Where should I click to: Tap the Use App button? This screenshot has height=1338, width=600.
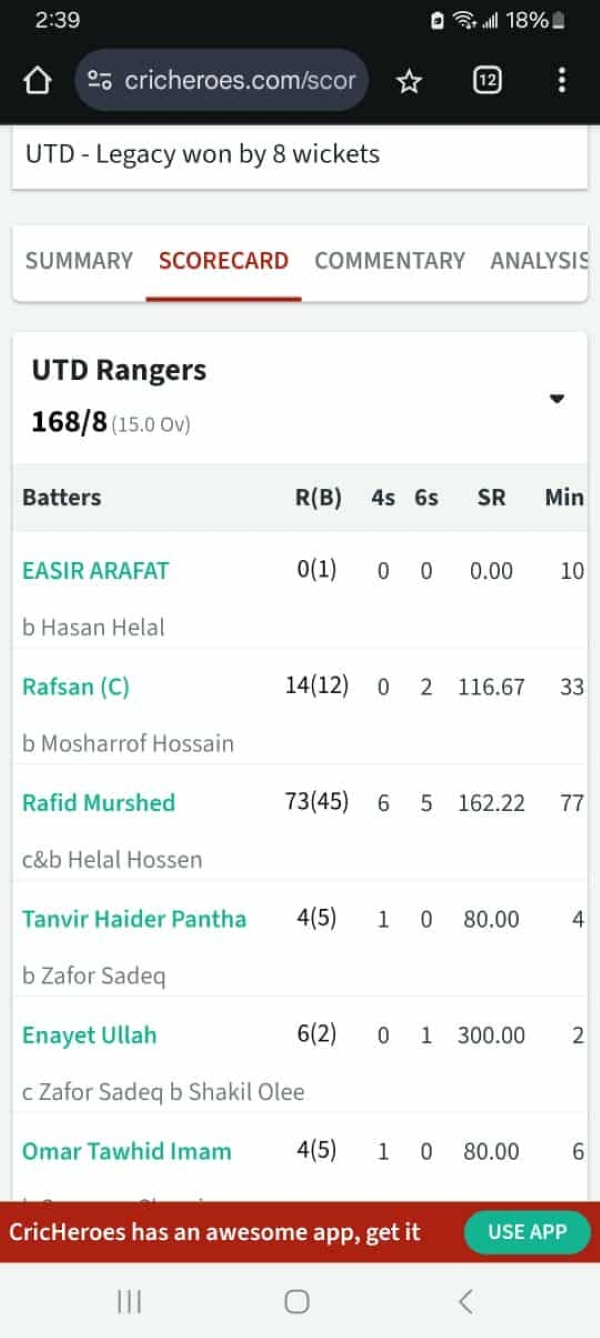tap(526, 1232)
